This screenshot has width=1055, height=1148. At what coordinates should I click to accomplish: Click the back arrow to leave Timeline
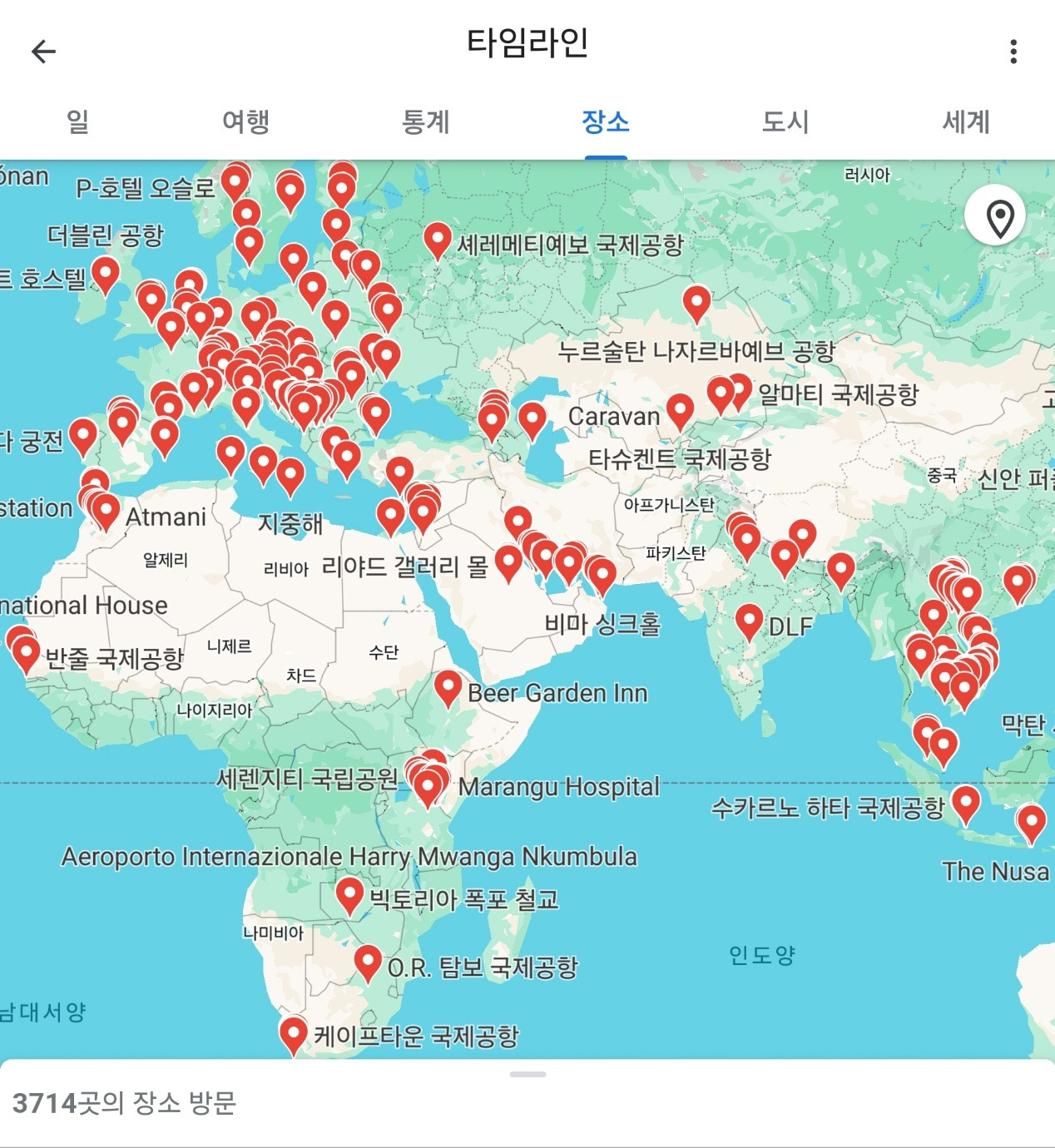[x=41, y=52]
